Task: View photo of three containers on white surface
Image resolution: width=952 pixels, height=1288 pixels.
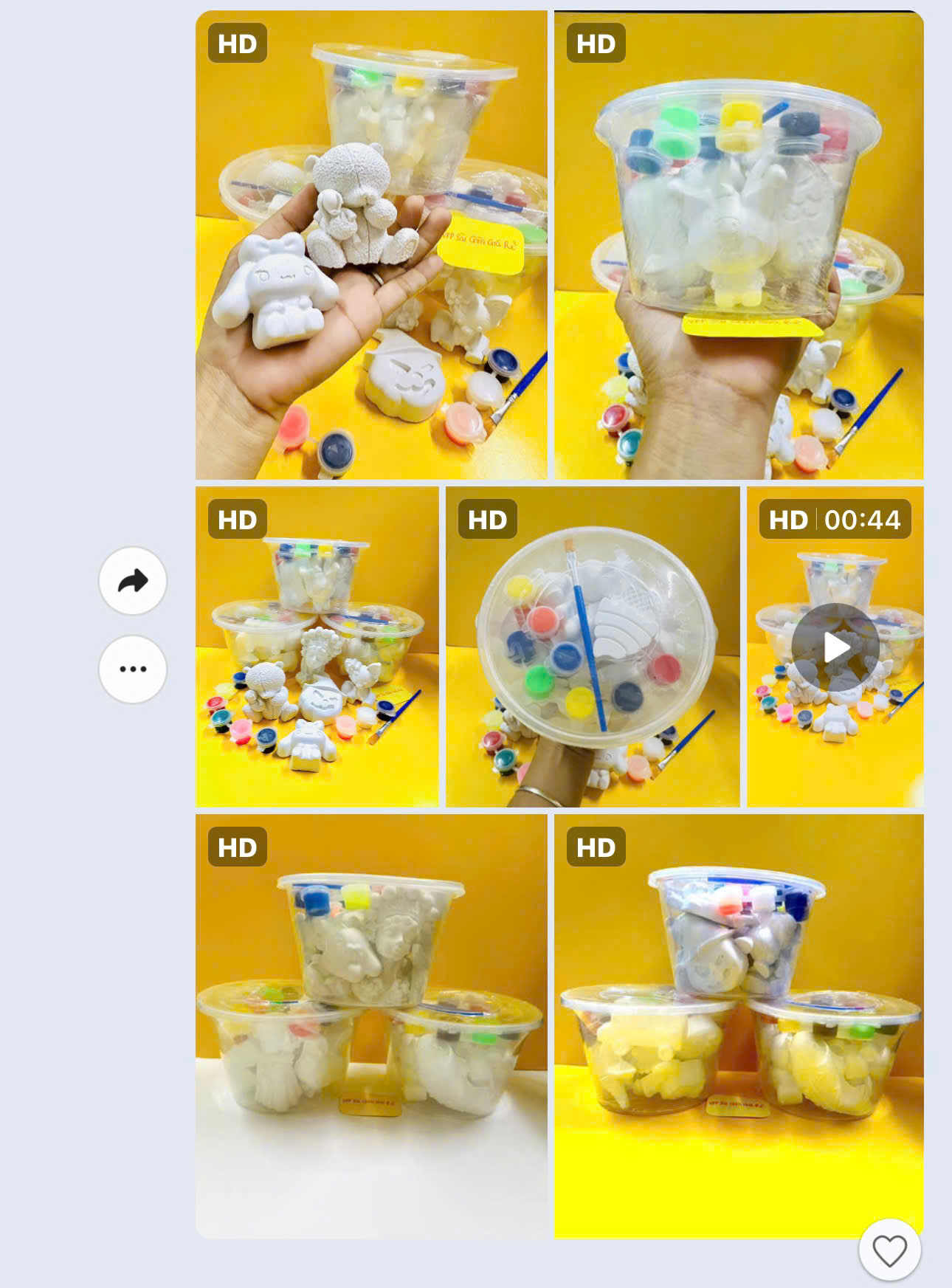Action: (x=371, y=1026)
